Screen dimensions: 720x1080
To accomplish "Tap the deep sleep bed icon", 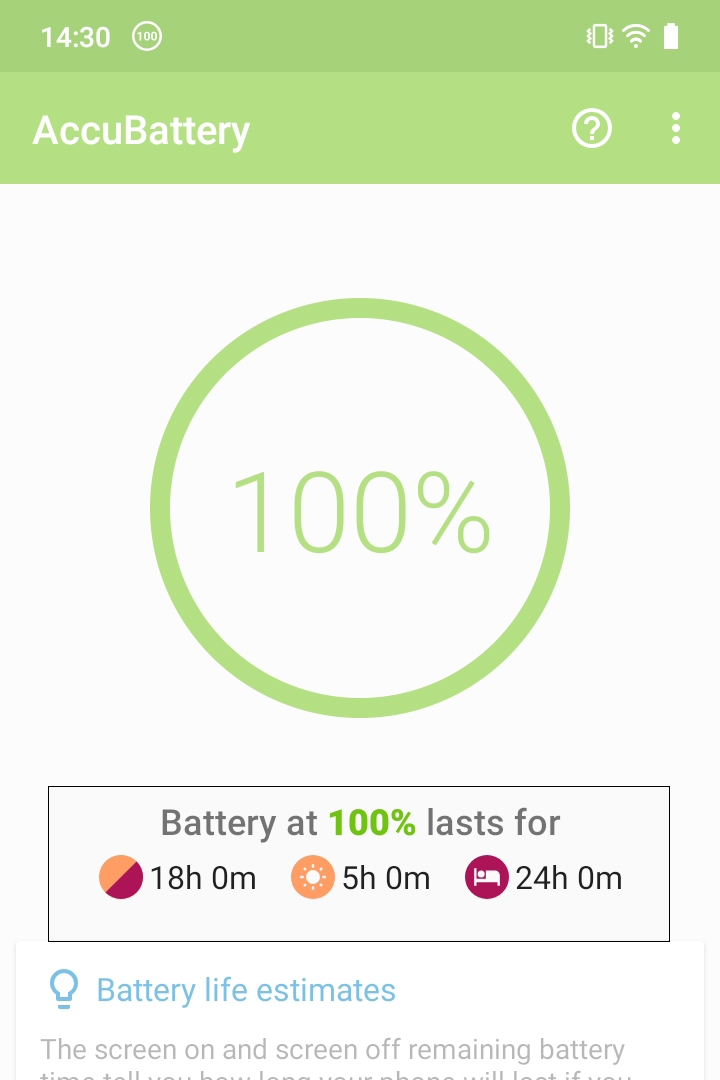I will [x=487, y=877].
